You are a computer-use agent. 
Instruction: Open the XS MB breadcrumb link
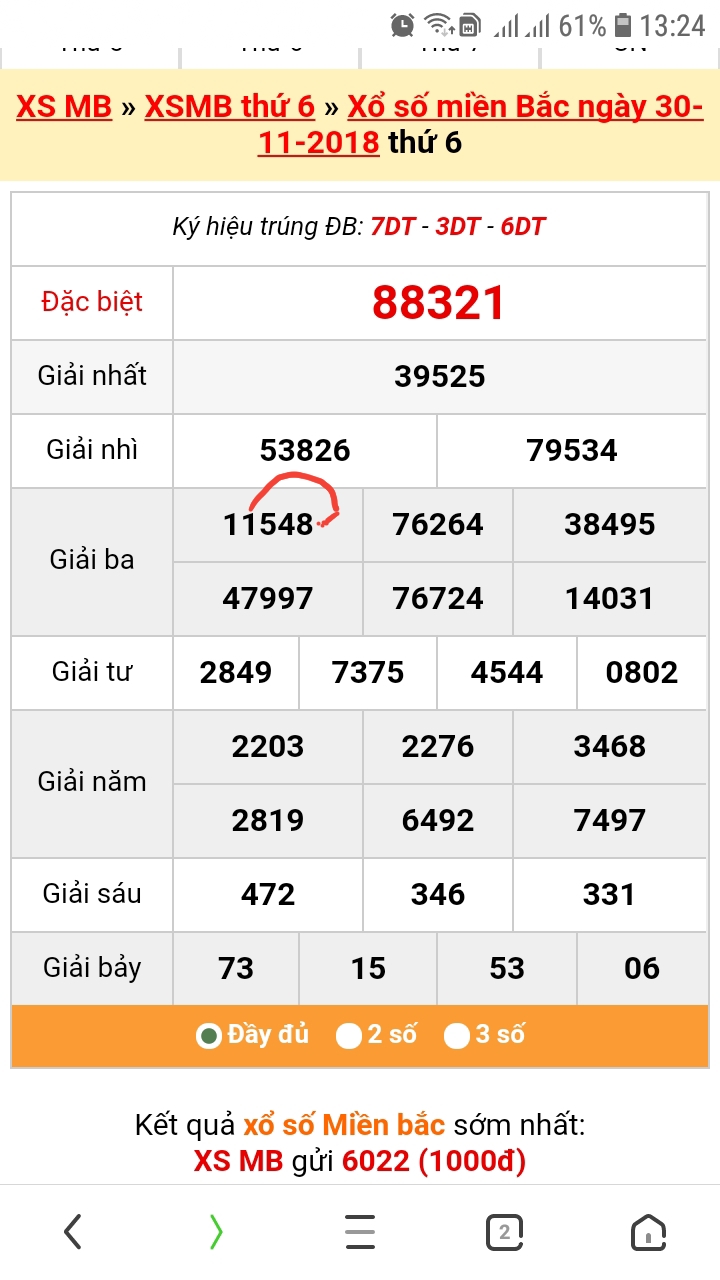[64, 107]
